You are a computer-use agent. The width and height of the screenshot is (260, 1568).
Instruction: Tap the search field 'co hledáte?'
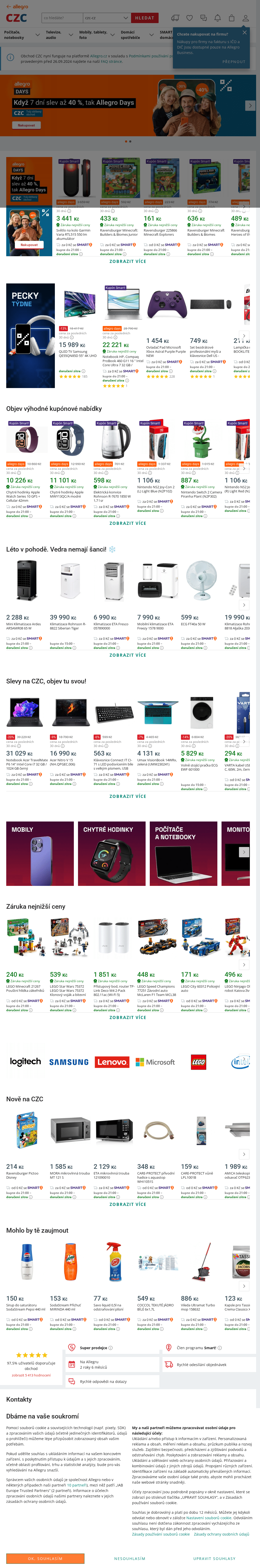61,18
